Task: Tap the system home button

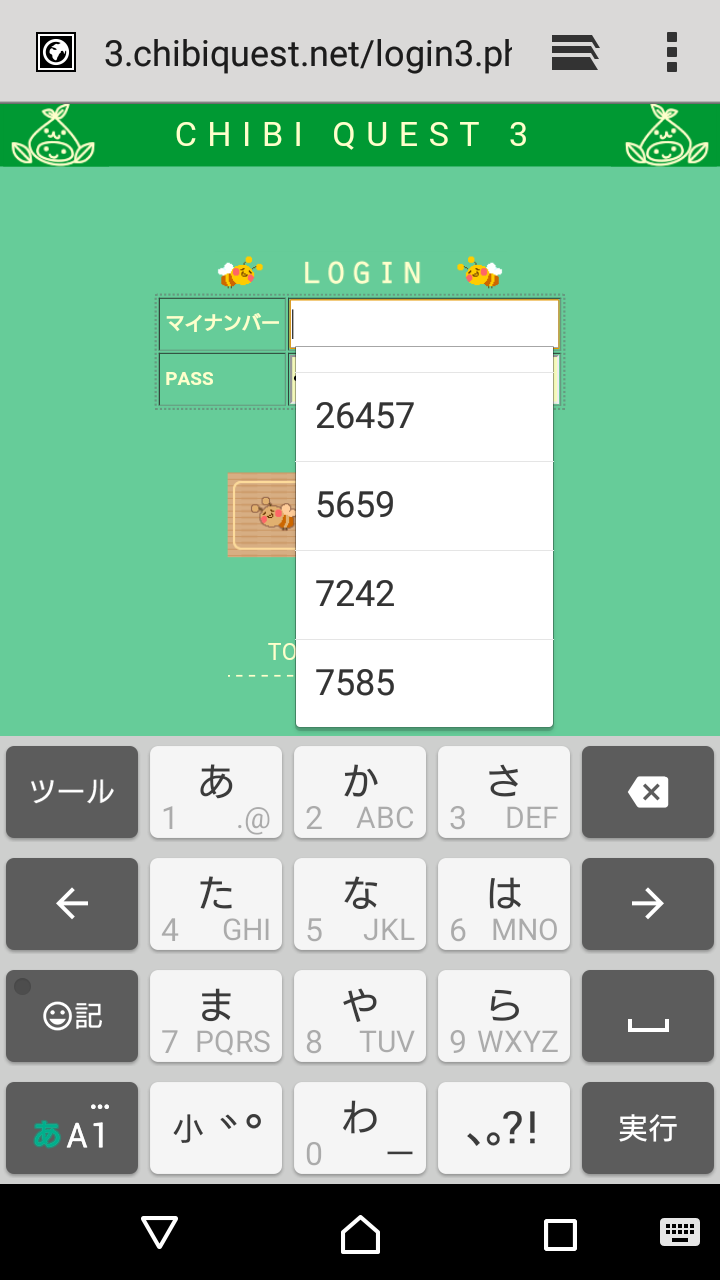Action: [x=360, y=1234]
